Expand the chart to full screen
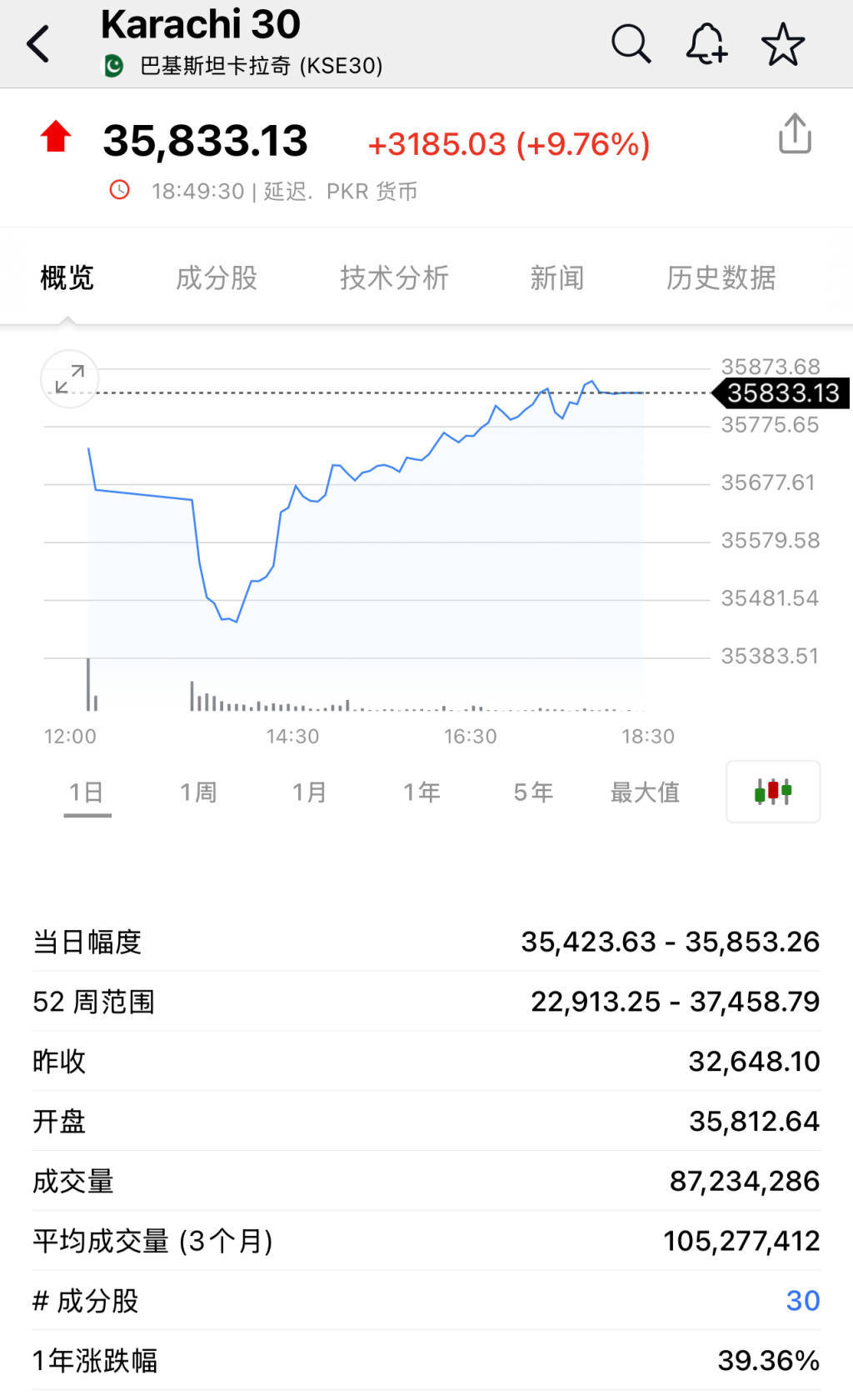This screenshot has width=853, height=1400. pyautogui.click(x=70, y=379)
